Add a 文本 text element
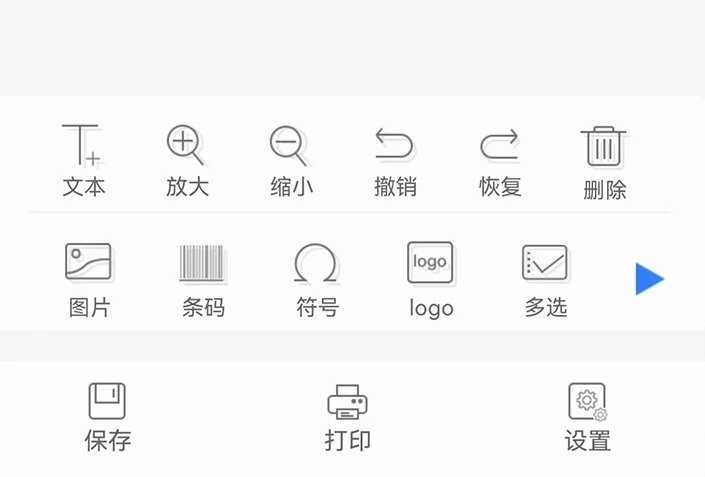705x477 pixels. tap(84, 160)
